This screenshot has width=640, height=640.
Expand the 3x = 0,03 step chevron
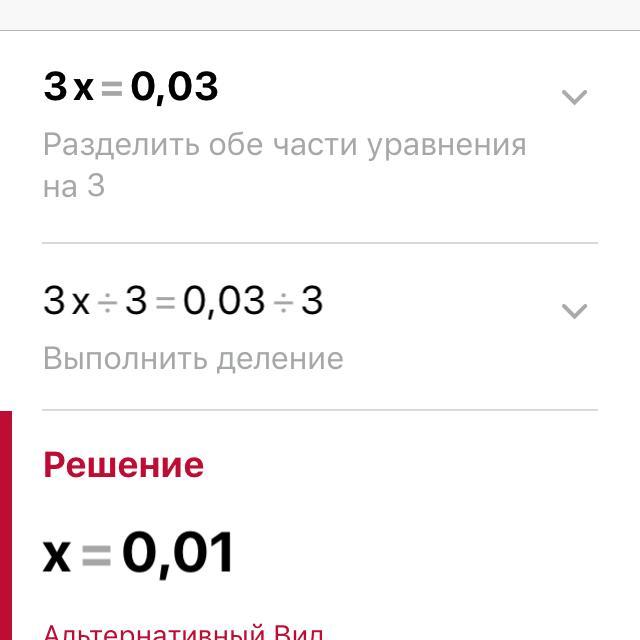click(x=573, y=97)
